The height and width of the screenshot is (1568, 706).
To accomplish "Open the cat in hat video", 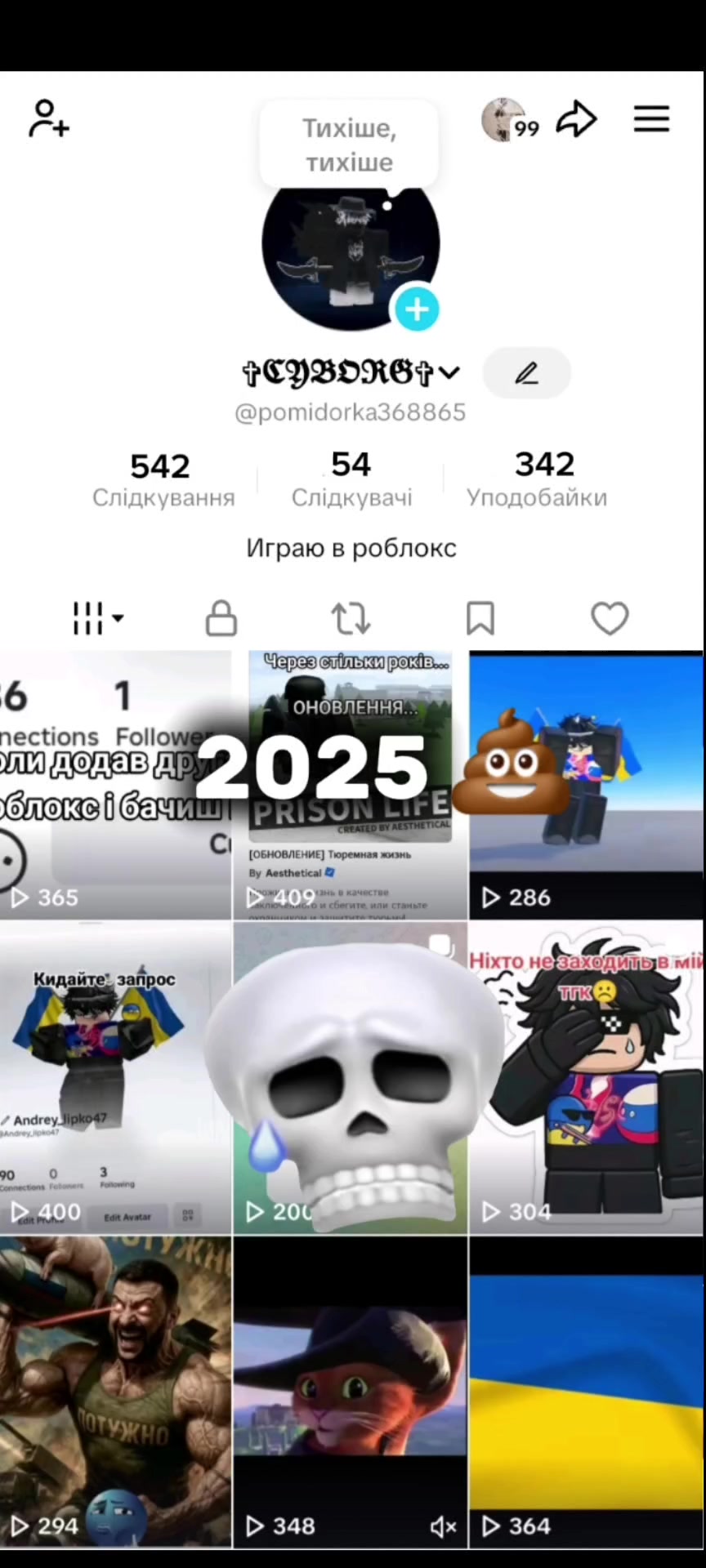I will pyautogui.click(x=351, y=1392).
